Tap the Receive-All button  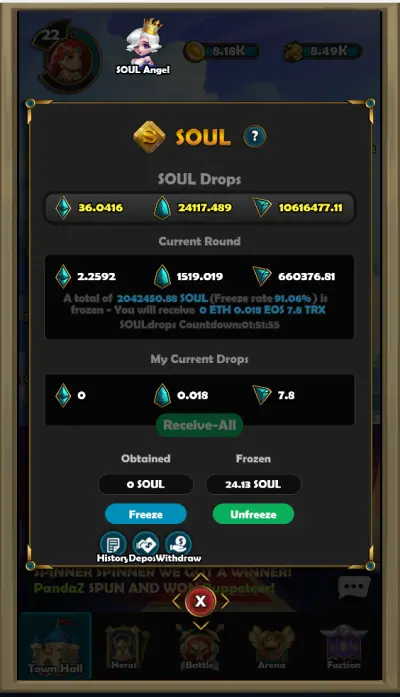199,425
